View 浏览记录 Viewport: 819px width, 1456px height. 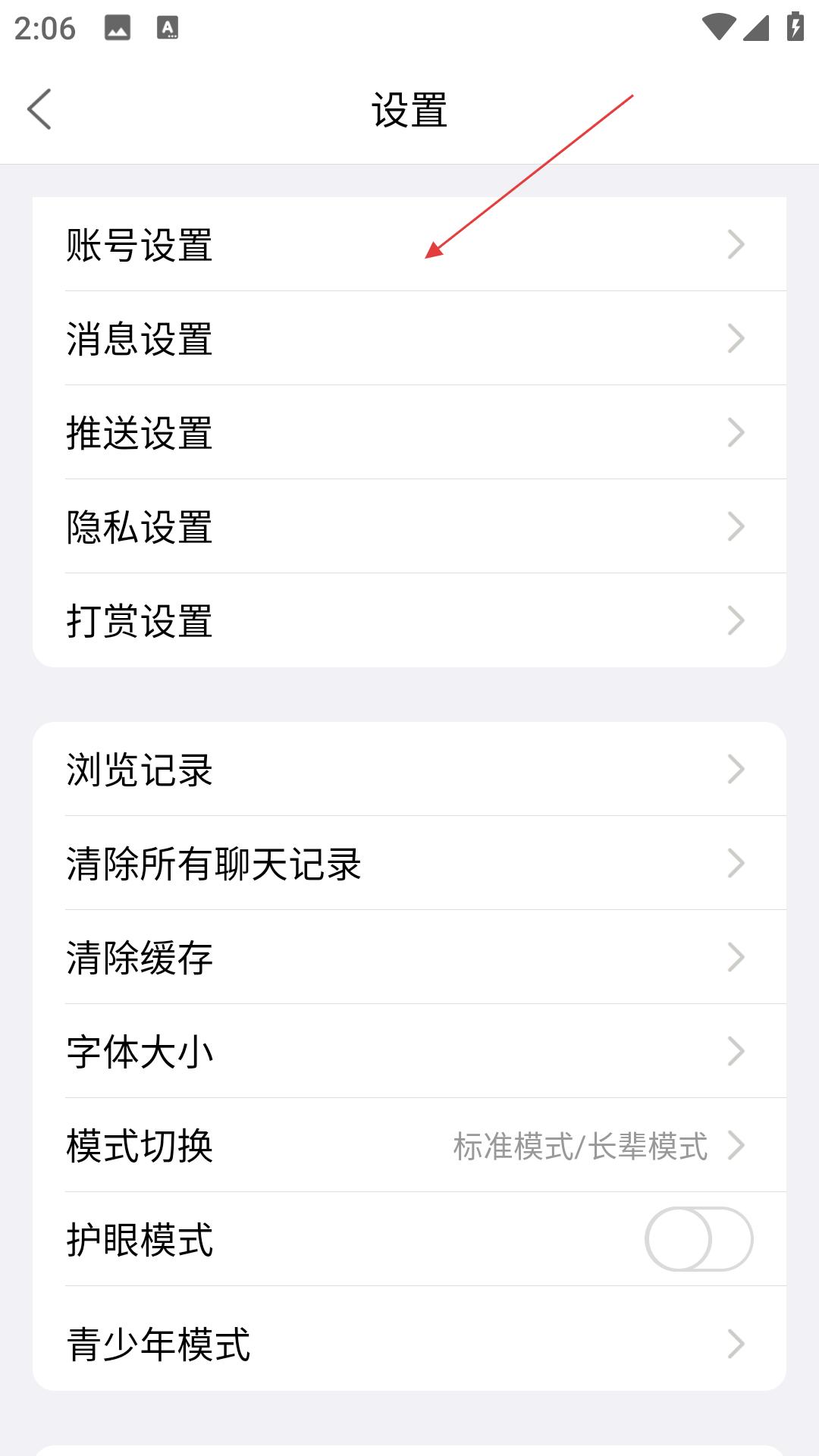click(x=409, y=769)
